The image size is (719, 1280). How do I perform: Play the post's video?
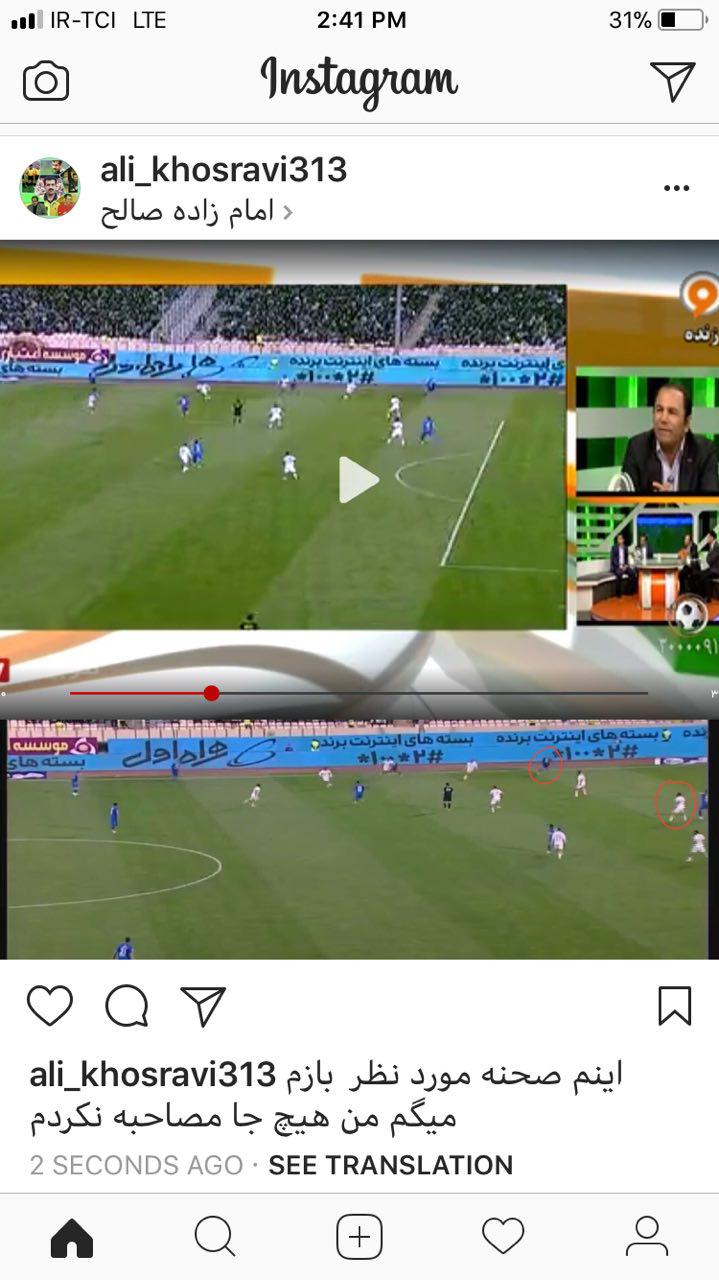point(358,480)
